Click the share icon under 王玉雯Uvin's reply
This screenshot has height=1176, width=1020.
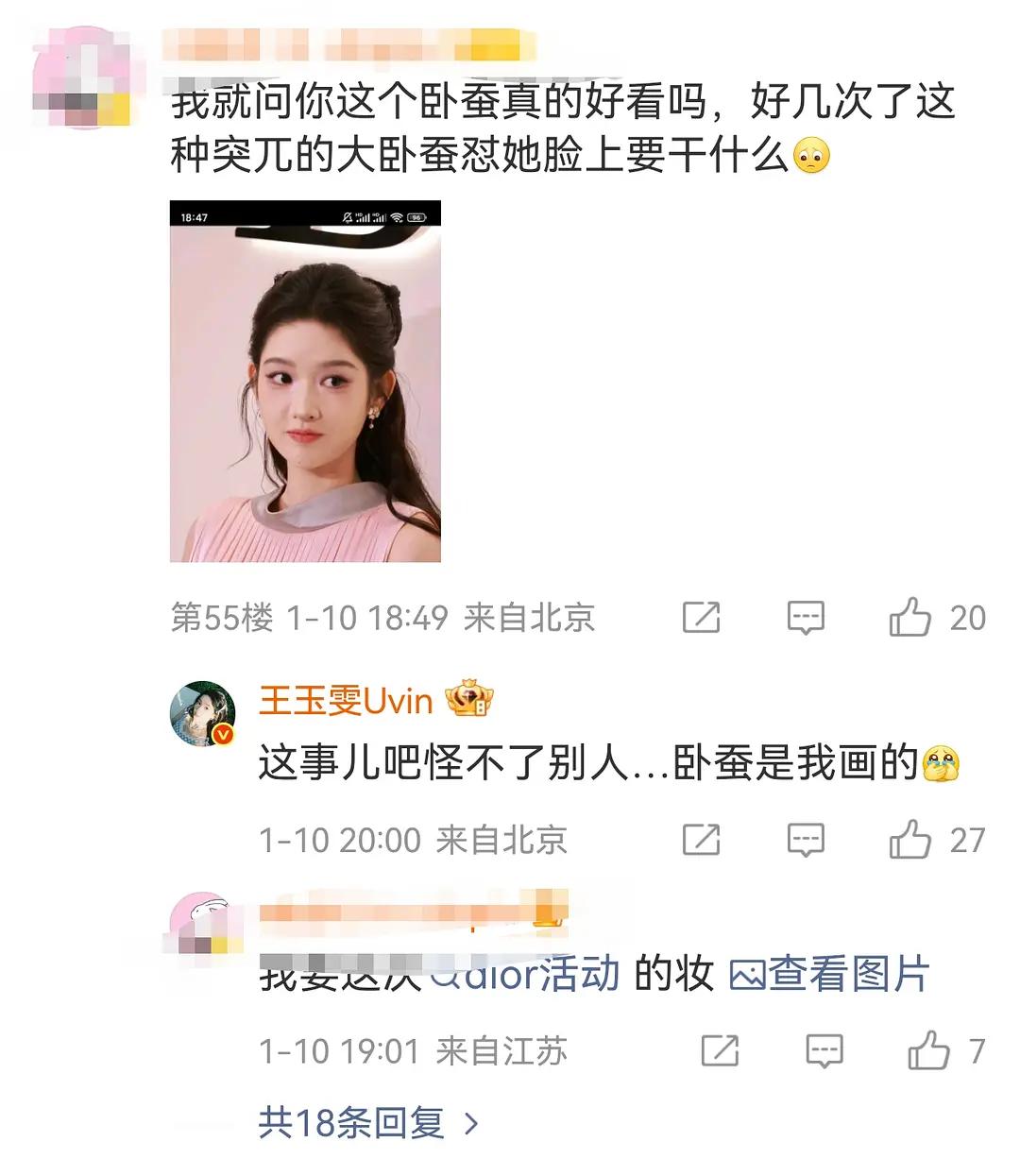[700, 839]
